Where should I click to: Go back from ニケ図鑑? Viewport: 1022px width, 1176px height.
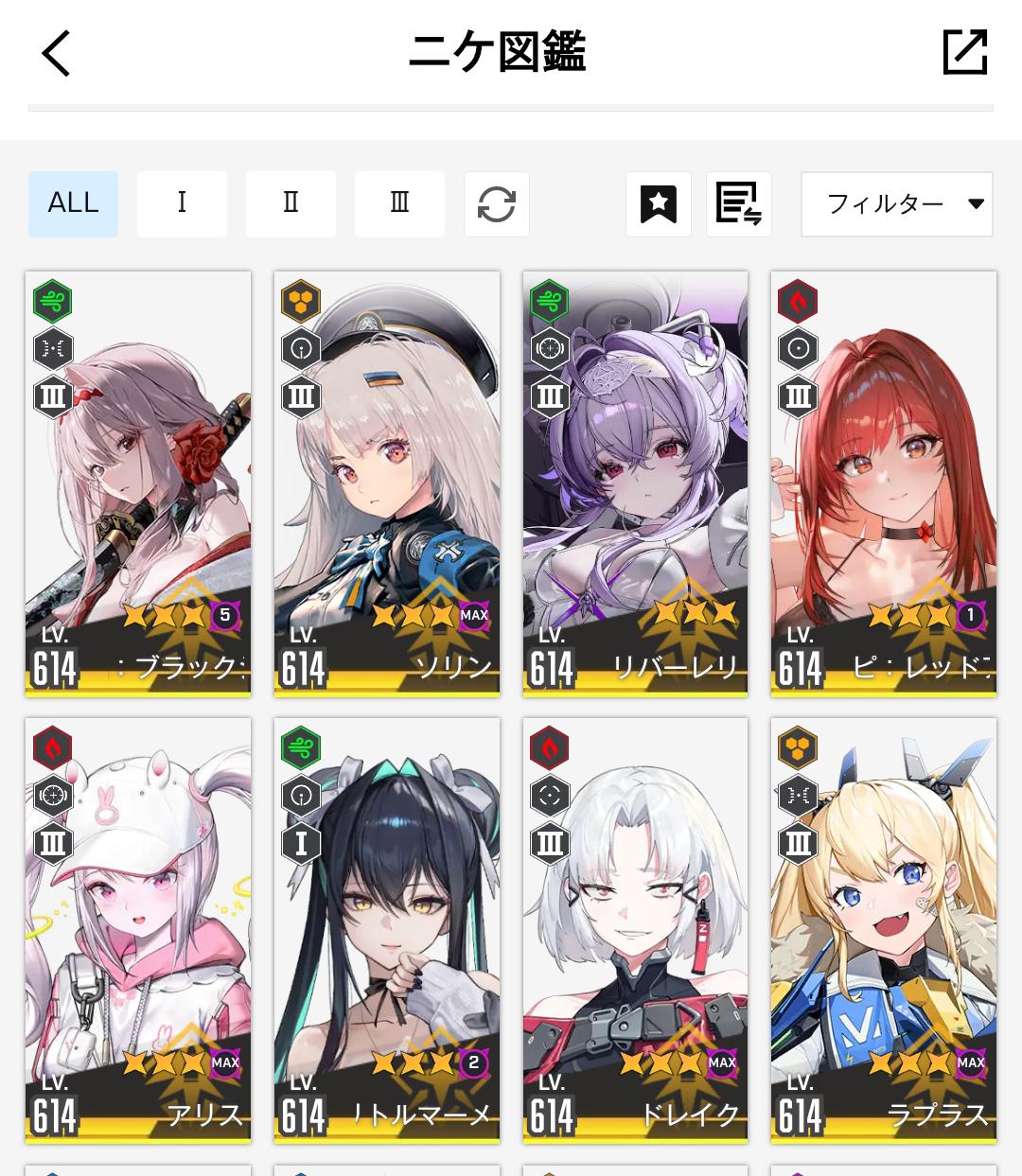point(56,53)
